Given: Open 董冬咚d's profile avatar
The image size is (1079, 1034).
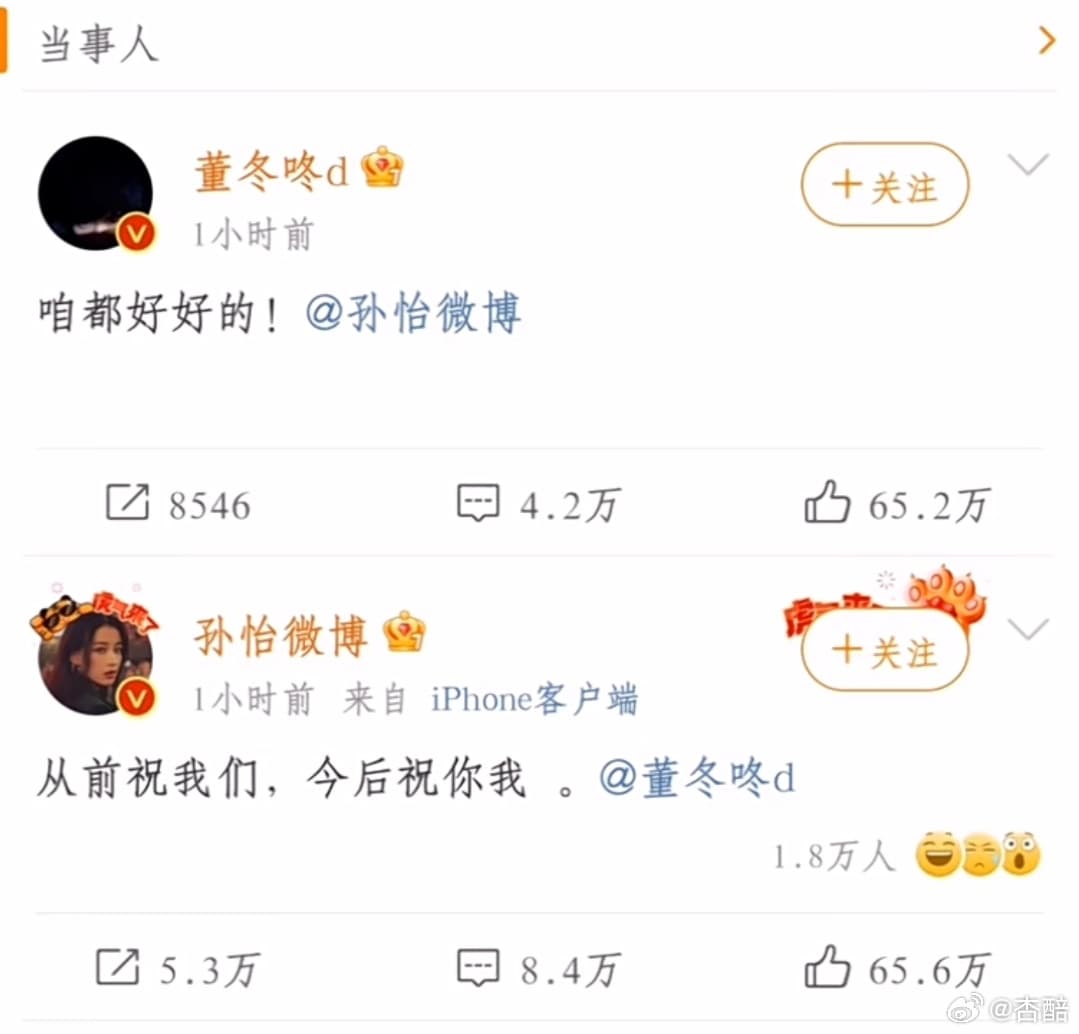Looking at the screenshot, I should [x=96, y=194].
